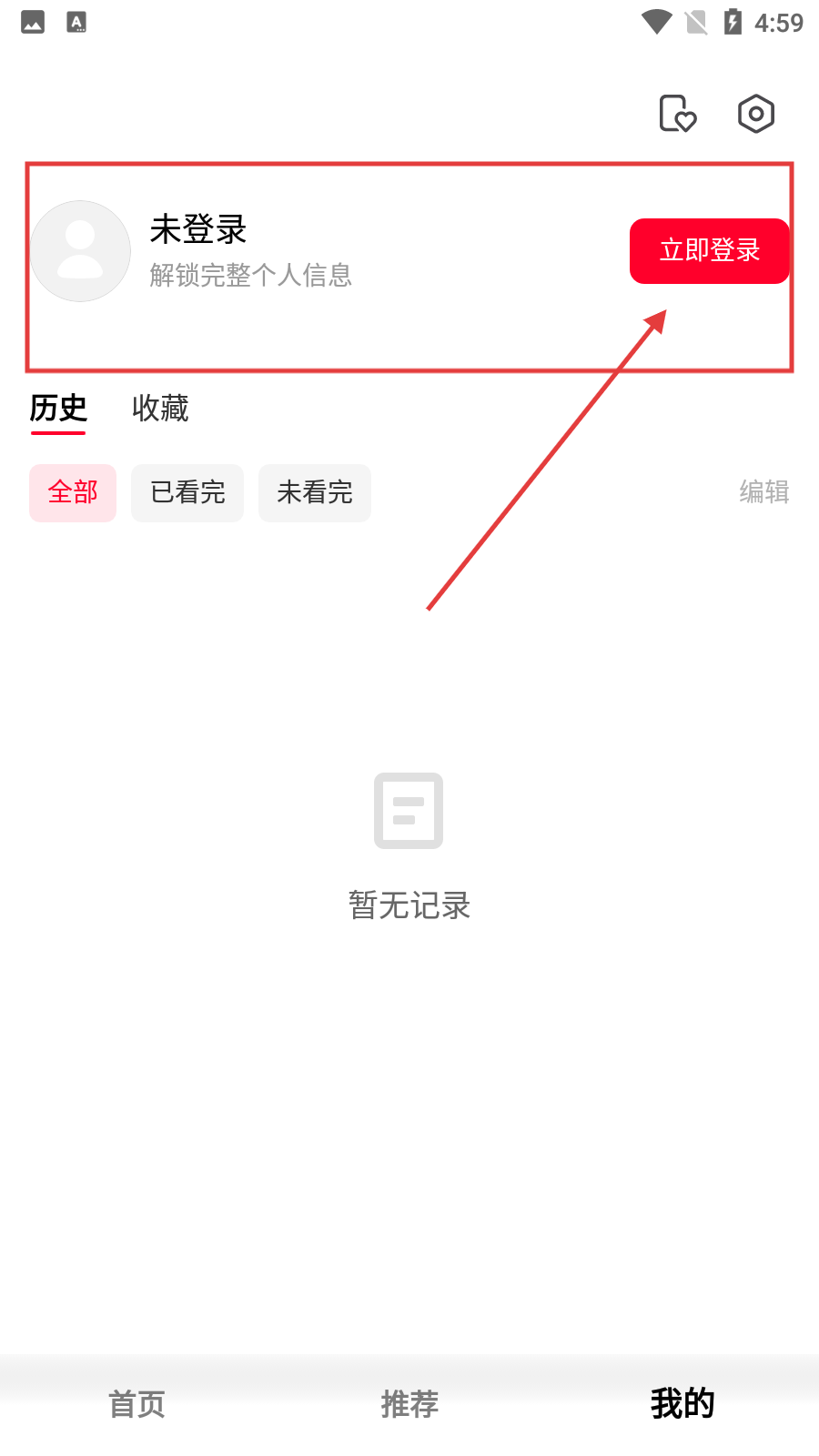Tap the 立即登录 login button

pyautogui.click(x=709, y=250)
